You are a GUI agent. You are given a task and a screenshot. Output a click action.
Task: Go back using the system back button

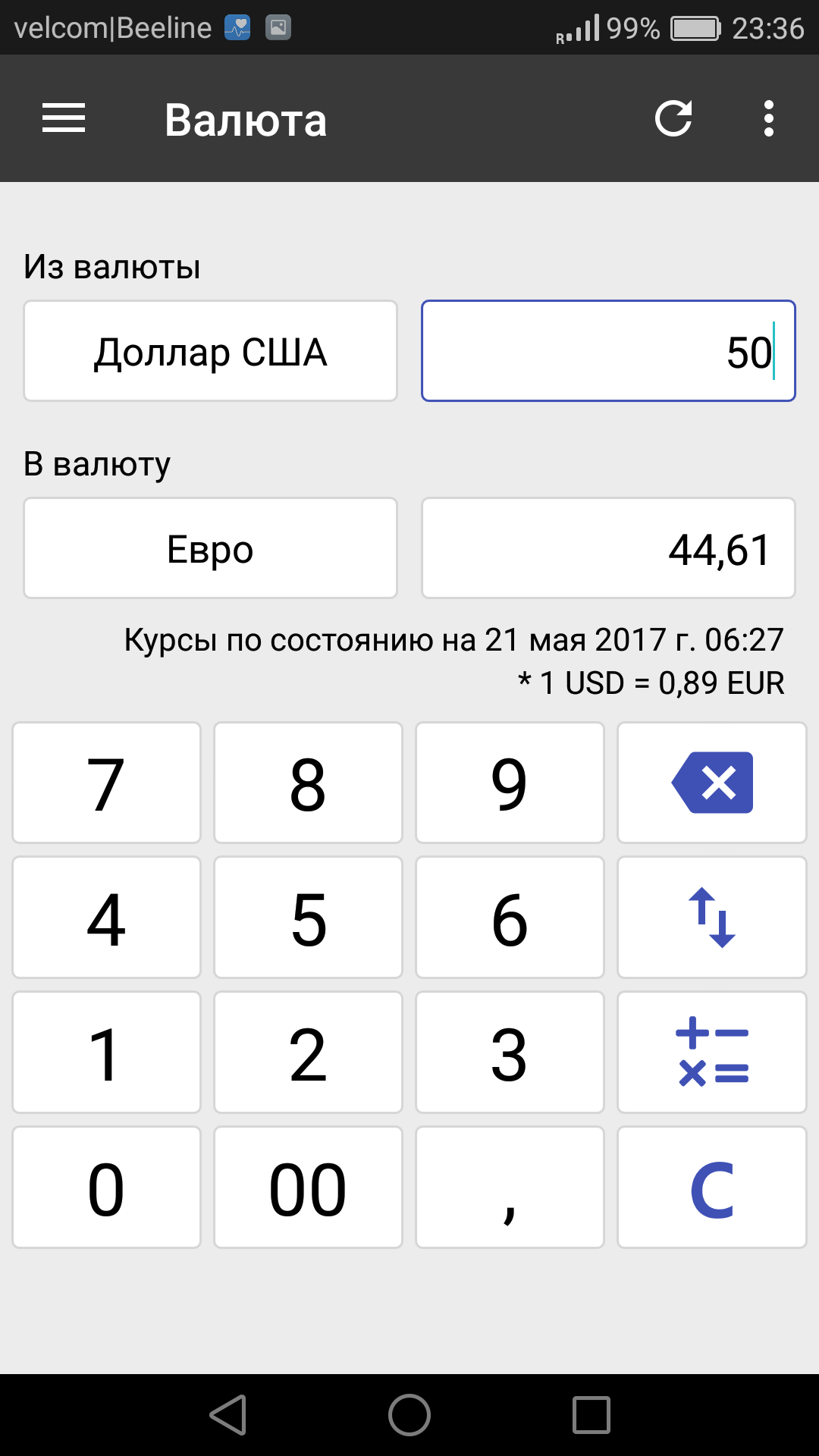click(228, 1415)
